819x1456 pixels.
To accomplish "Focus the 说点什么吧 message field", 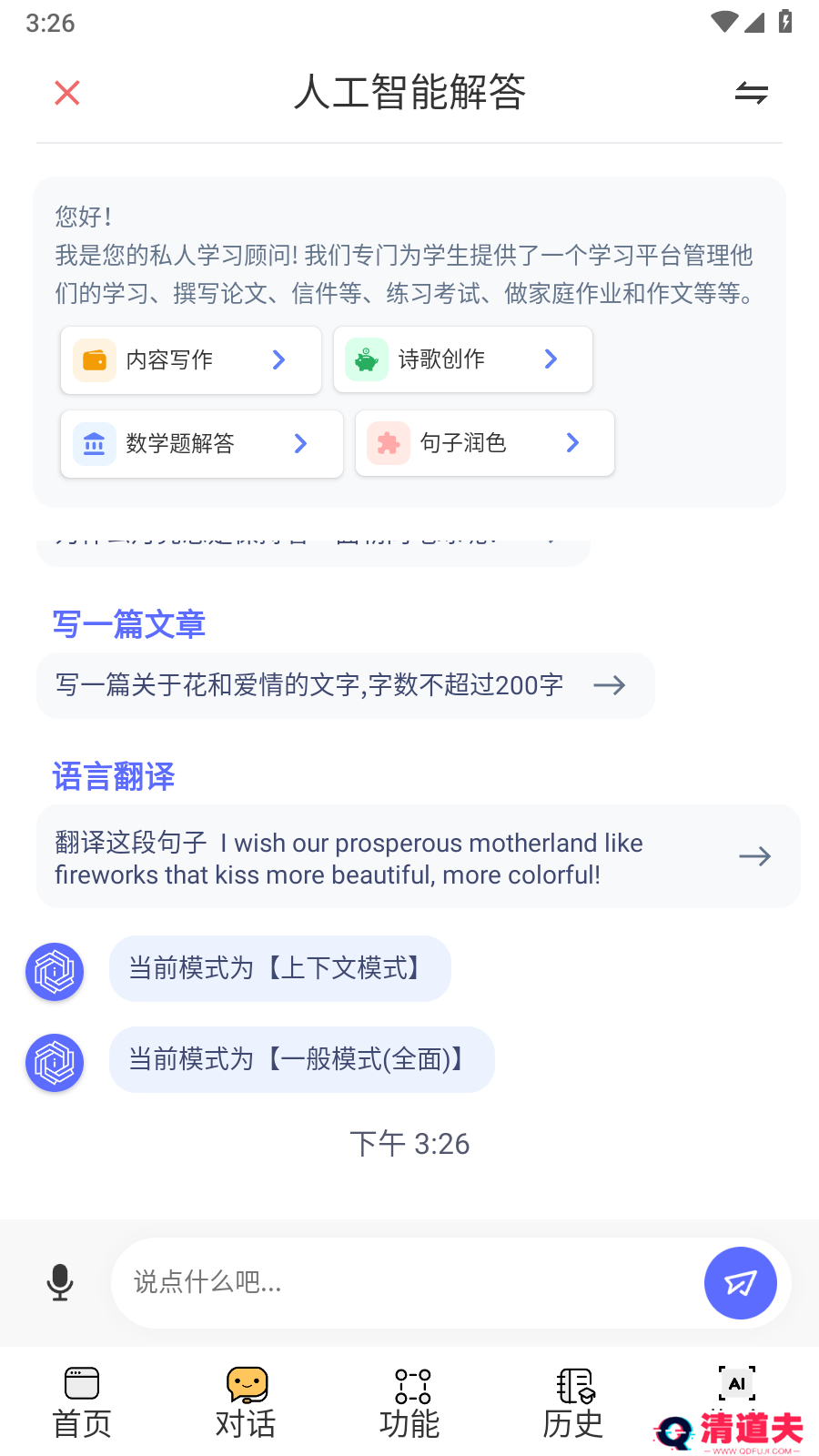I will pyautogui.click(x=400, y=1282).
